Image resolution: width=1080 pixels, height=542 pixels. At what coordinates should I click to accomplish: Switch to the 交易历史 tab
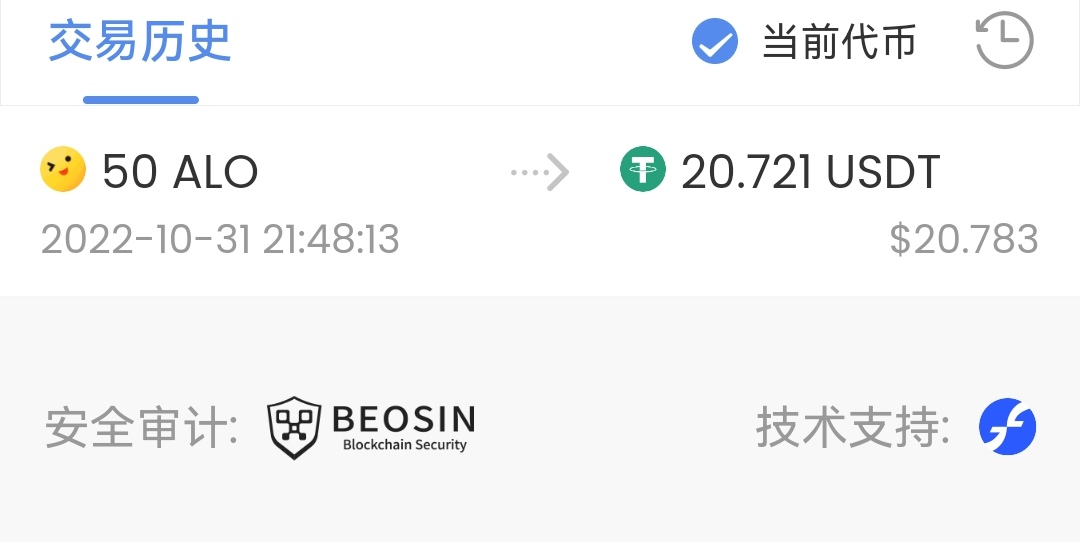tap(140, 42)
